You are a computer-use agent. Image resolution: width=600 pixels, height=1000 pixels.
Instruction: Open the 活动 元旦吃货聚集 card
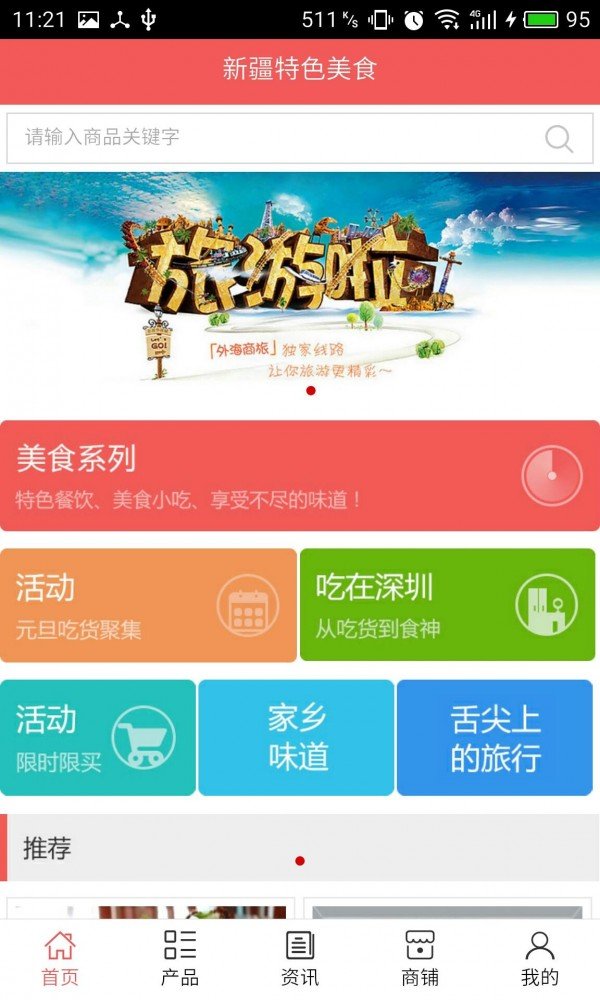[x=148, y=605]
